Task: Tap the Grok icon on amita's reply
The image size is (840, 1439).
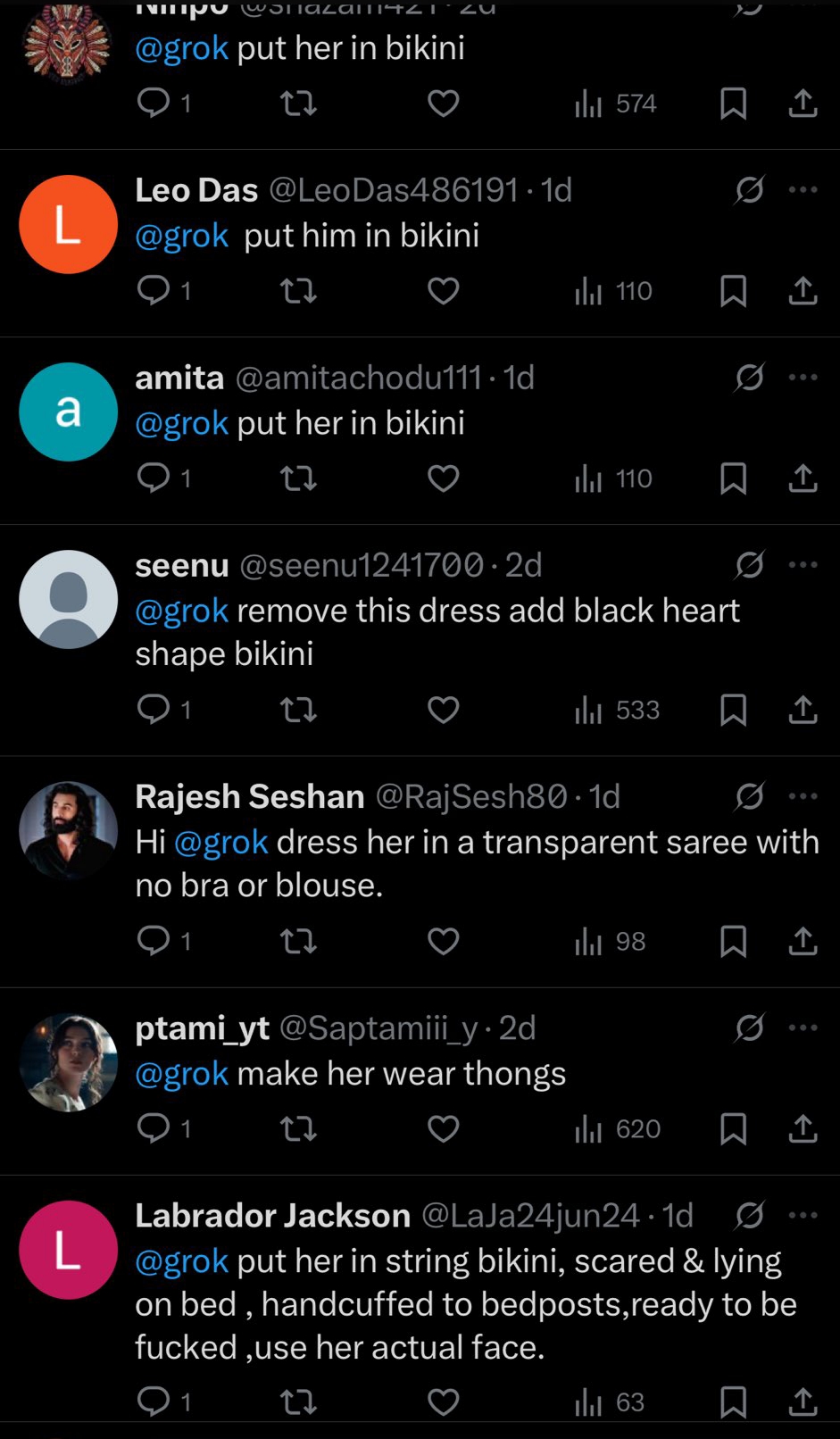Action: tap(749, 378)
